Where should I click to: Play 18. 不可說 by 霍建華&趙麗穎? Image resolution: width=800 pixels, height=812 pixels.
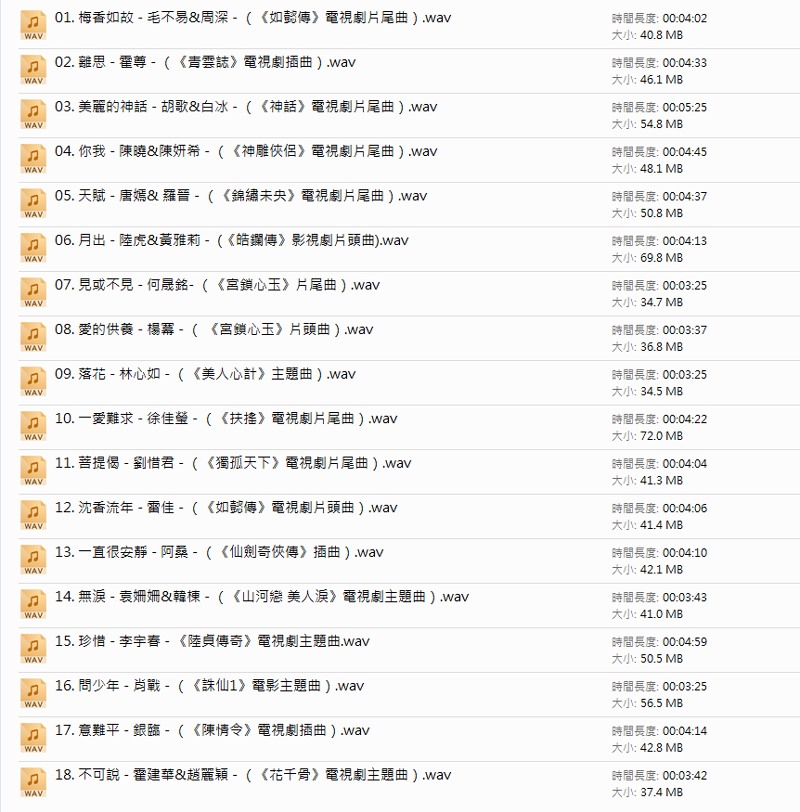253,775
